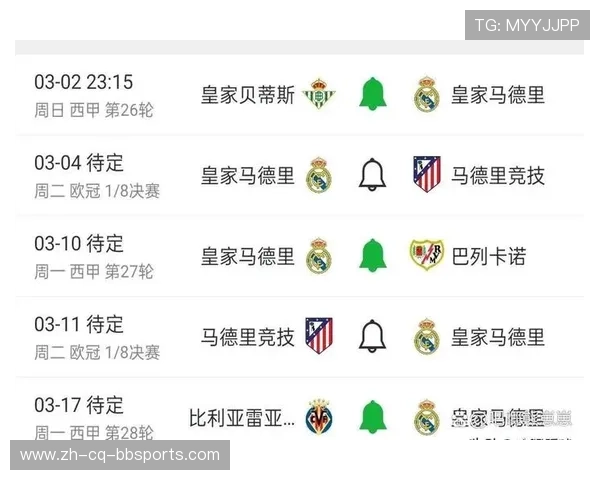The height and width of the screenshot is (480, 600).
Task: Enable reminder for 03-11 Atlético vs Real Madrid
Action: [373, 335]
